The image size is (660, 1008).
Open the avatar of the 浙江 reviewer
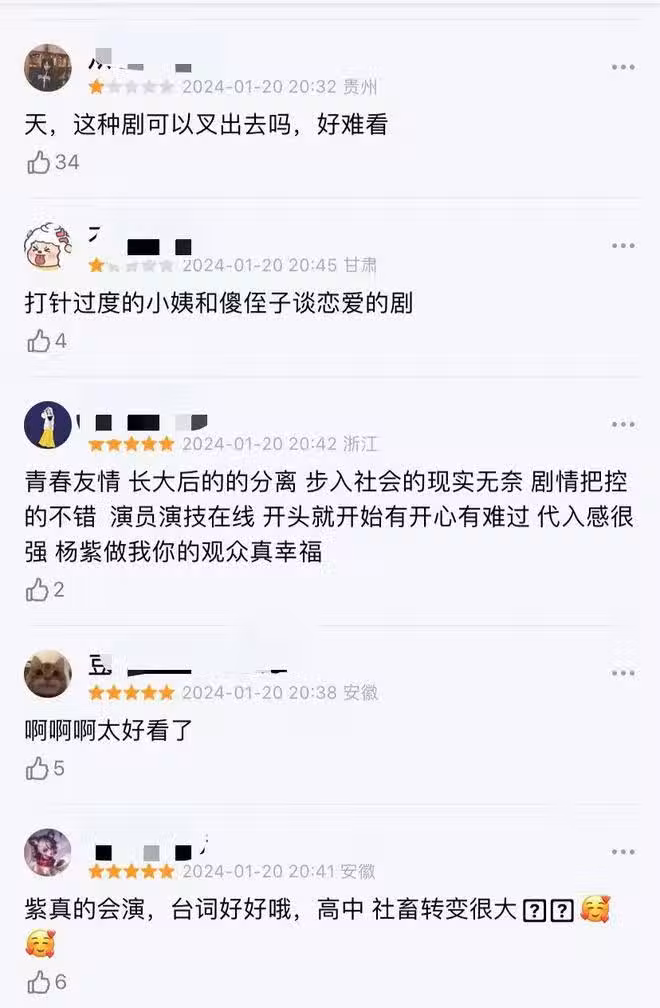click(48, 425)
